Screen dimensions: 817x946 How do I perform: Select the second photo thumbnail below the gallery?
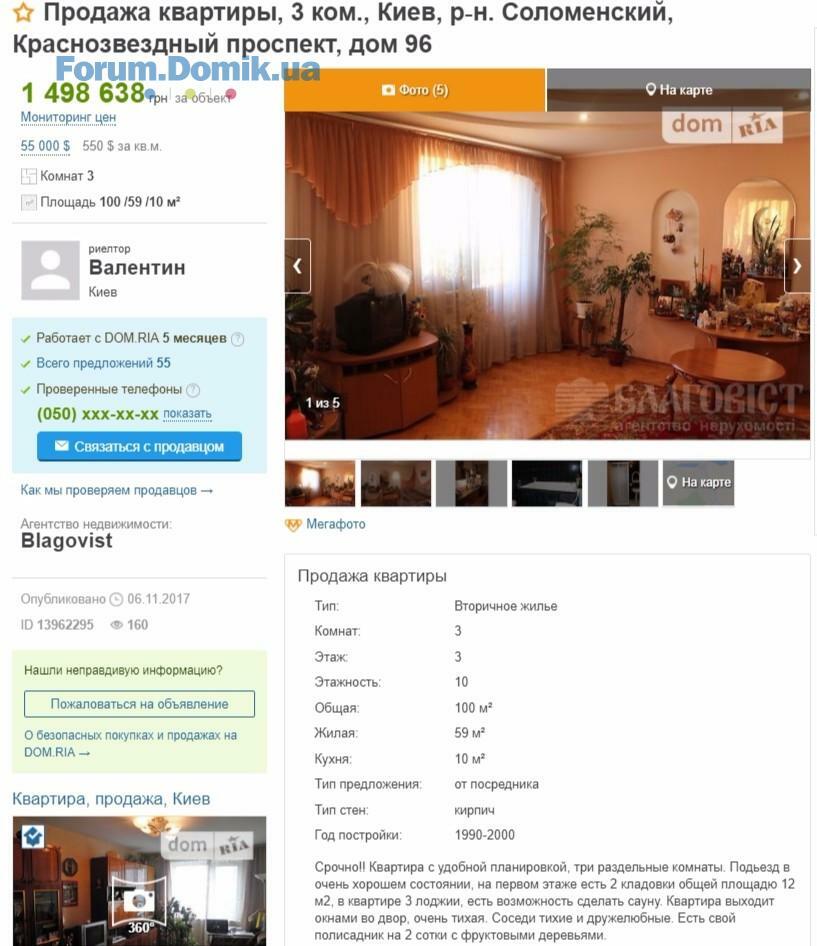pos(395,483)
